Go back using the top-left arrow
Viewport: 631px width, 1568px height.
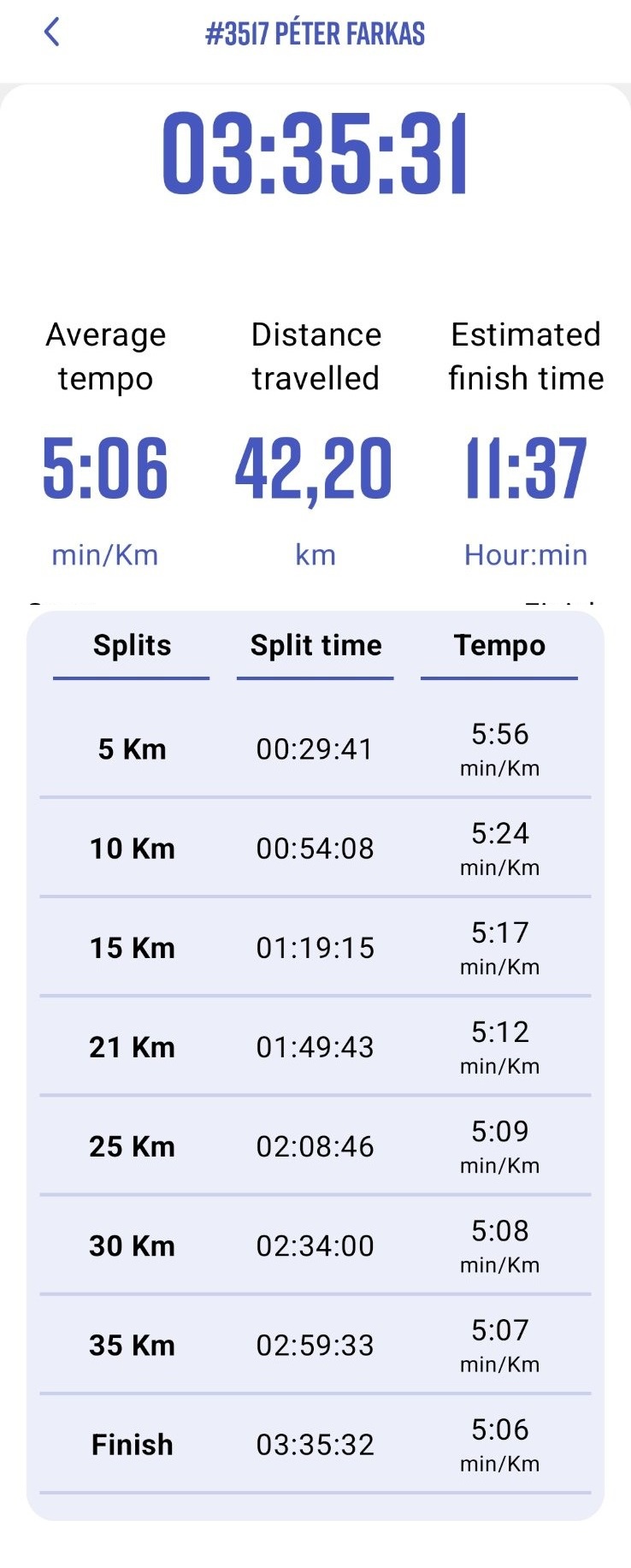pyautogui.click(x=51, y=33)
